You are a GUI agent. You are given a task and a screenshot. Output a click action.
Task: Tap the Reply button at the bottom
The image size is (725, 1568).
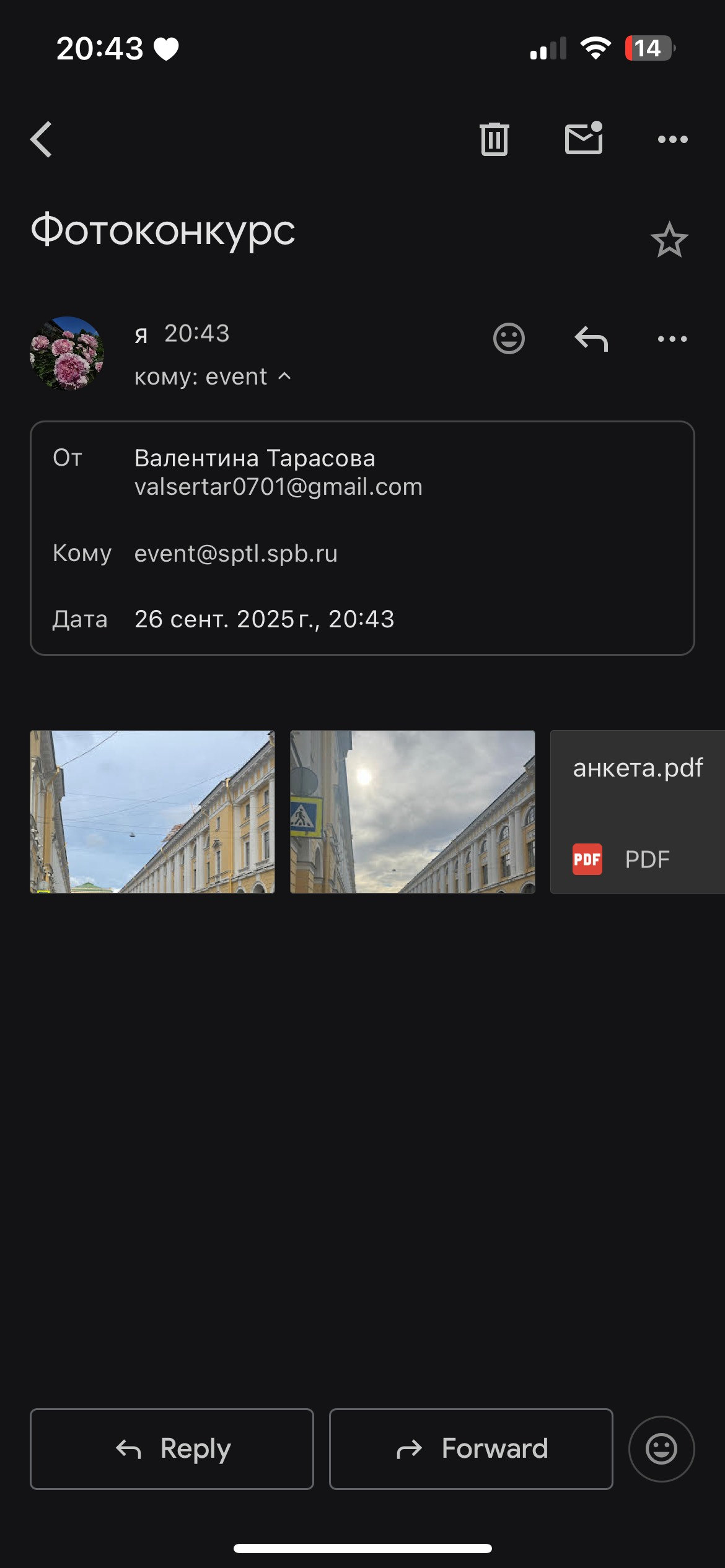tap(172, 1448)
